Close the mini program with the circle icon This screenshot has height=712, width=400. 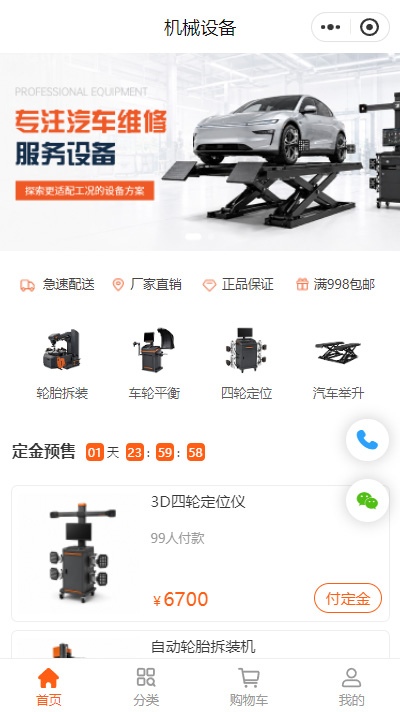click(369, 27)
